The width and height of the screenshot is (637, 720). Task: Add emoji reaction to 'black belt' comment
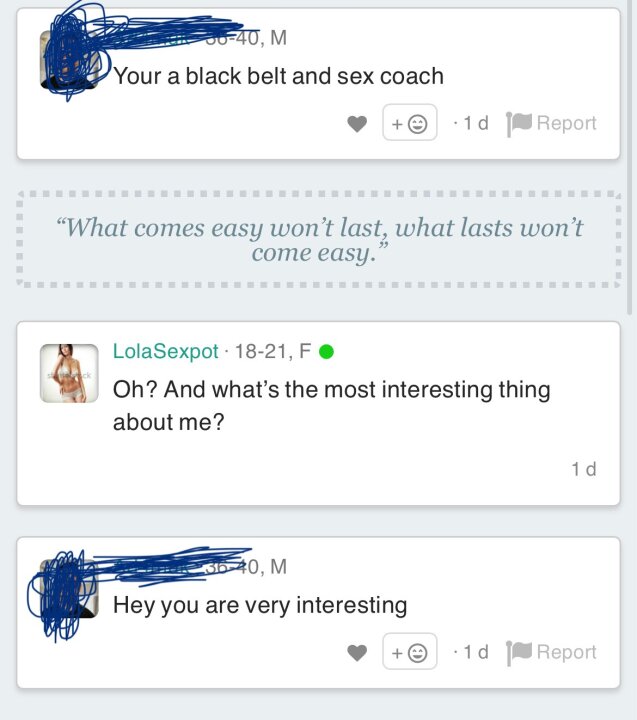pyautogui.click(x=410, y=124)
